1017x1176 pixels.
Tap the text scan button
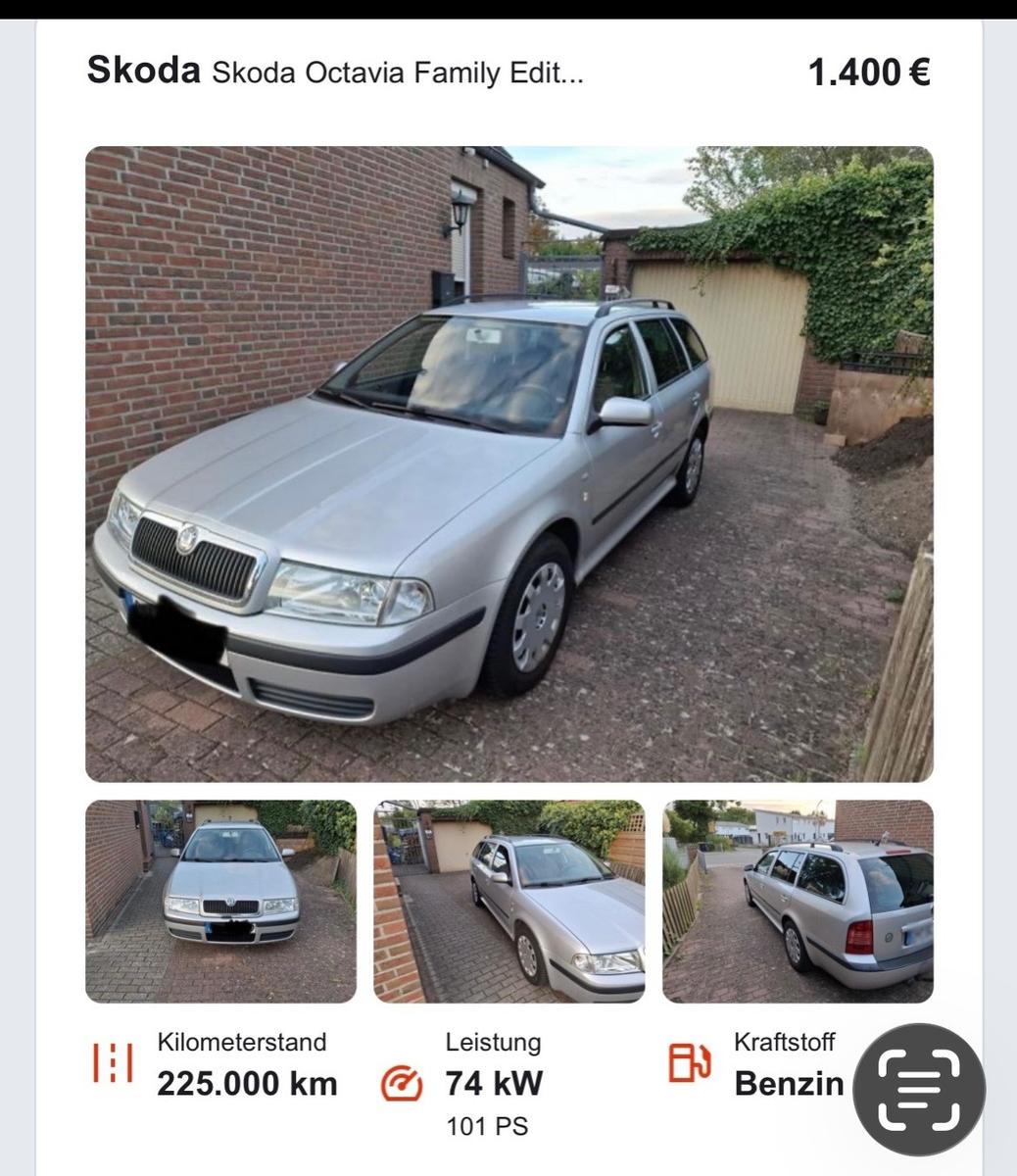click(918, 1089)
